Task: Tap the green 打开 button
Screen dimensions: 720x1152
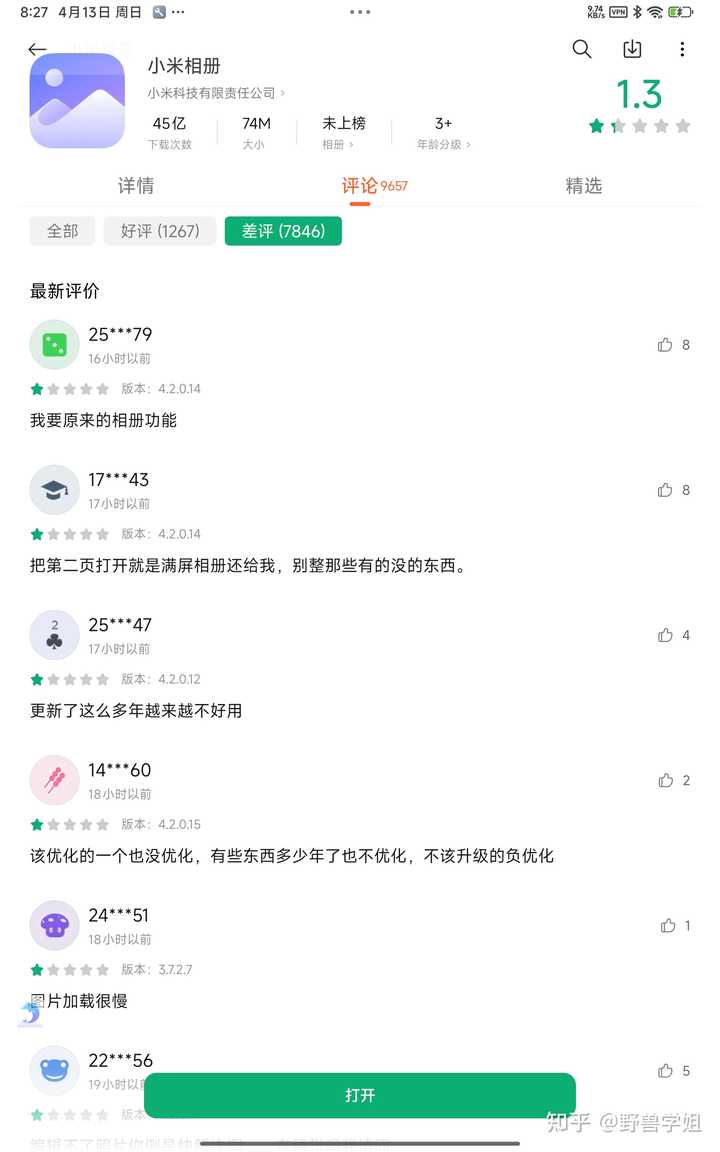Action: pyautogui.click(x=360, y=1095)
